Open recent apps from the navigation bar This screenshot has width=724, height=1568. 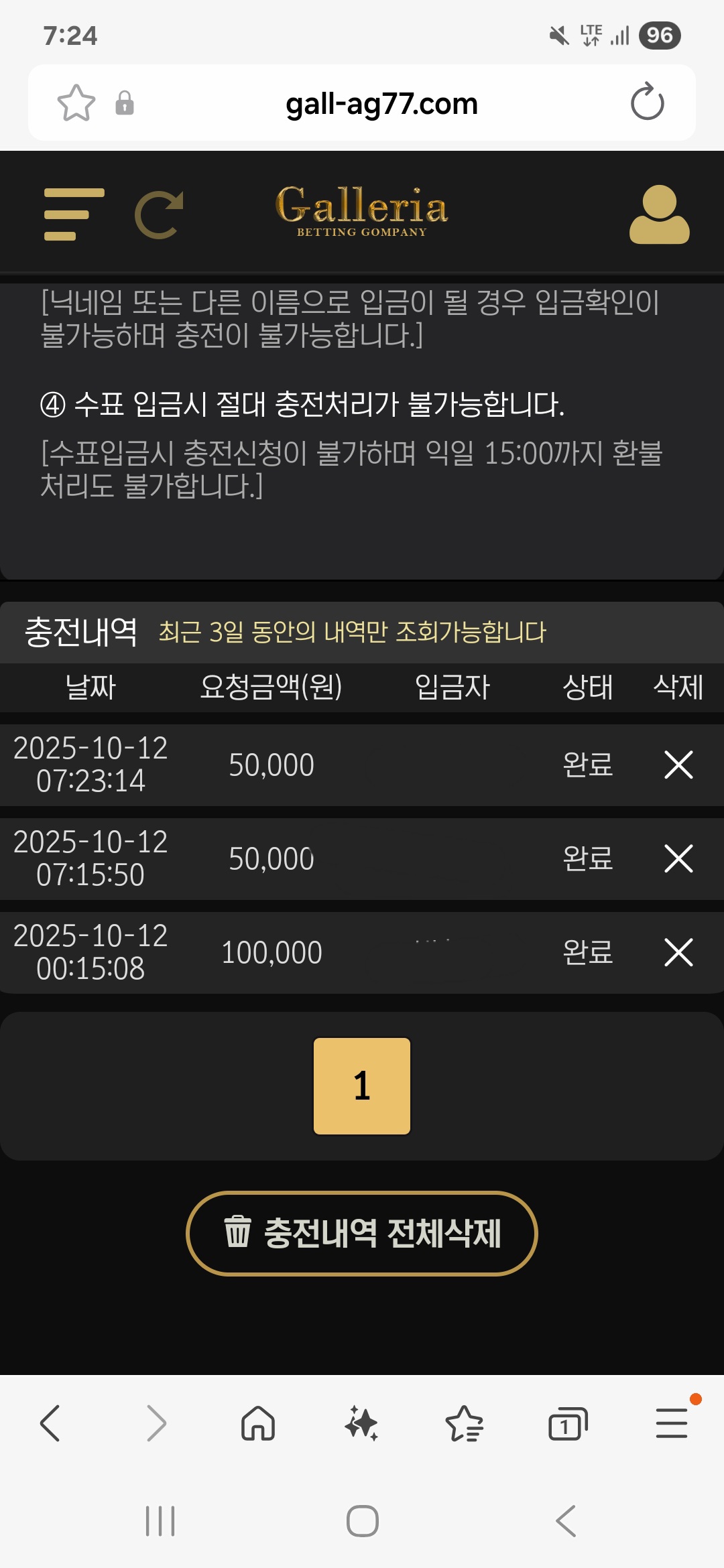(160, 1521)
